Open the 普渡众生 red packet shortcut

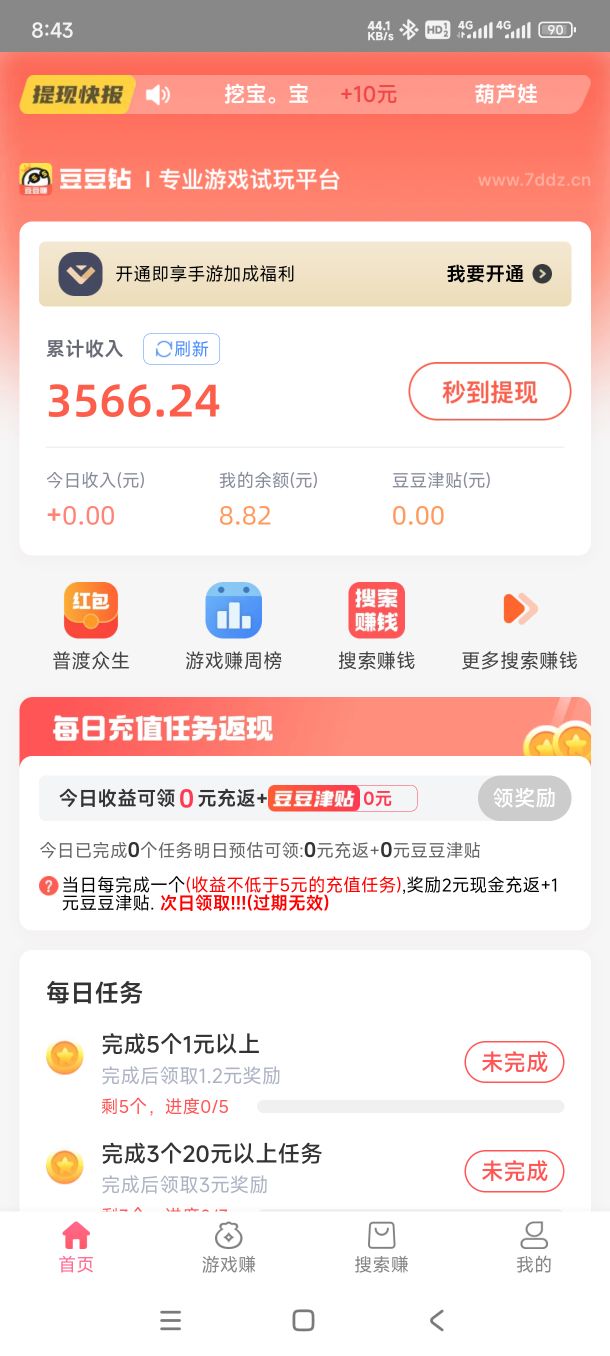coord(91,626)
